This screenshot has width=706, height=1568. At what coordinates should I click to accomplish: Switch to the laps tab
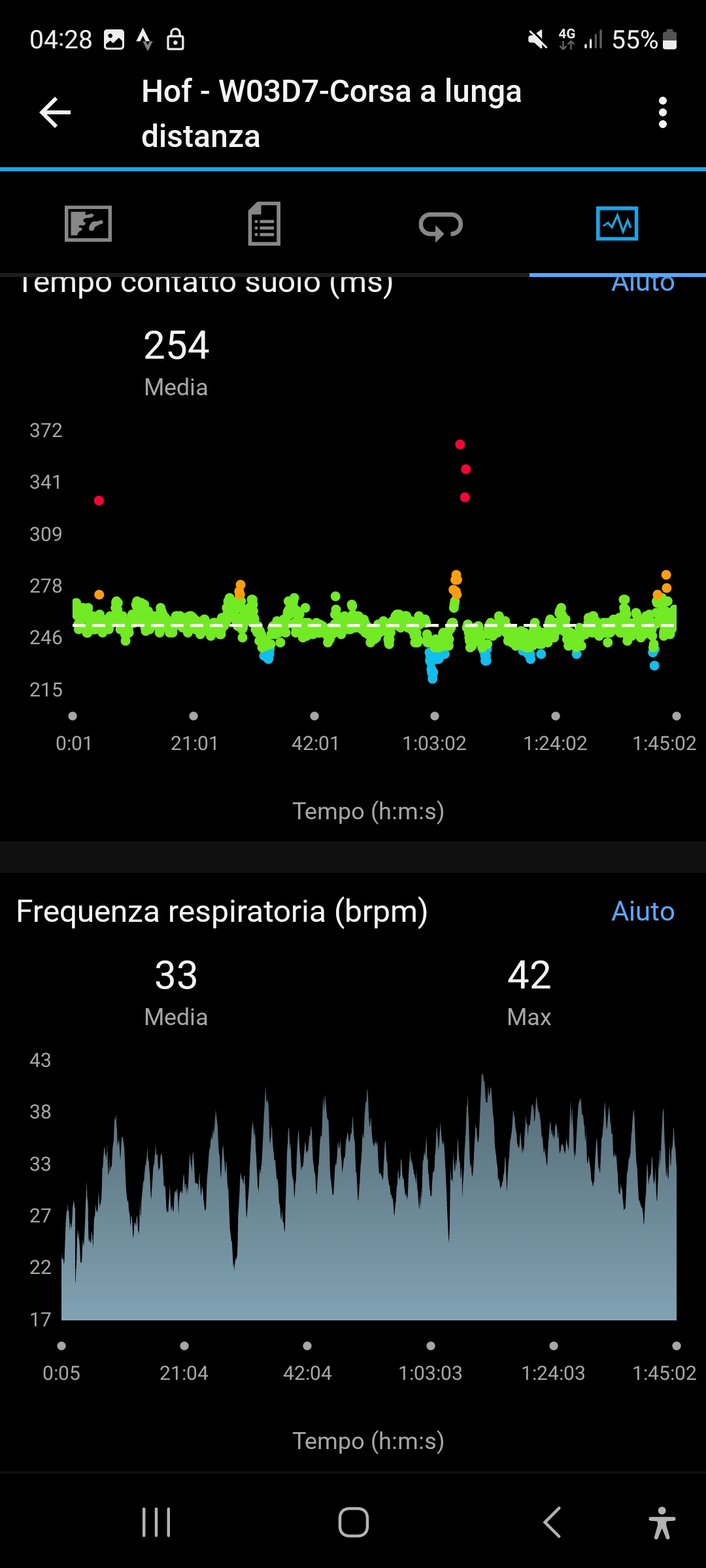tap(441, 225)
